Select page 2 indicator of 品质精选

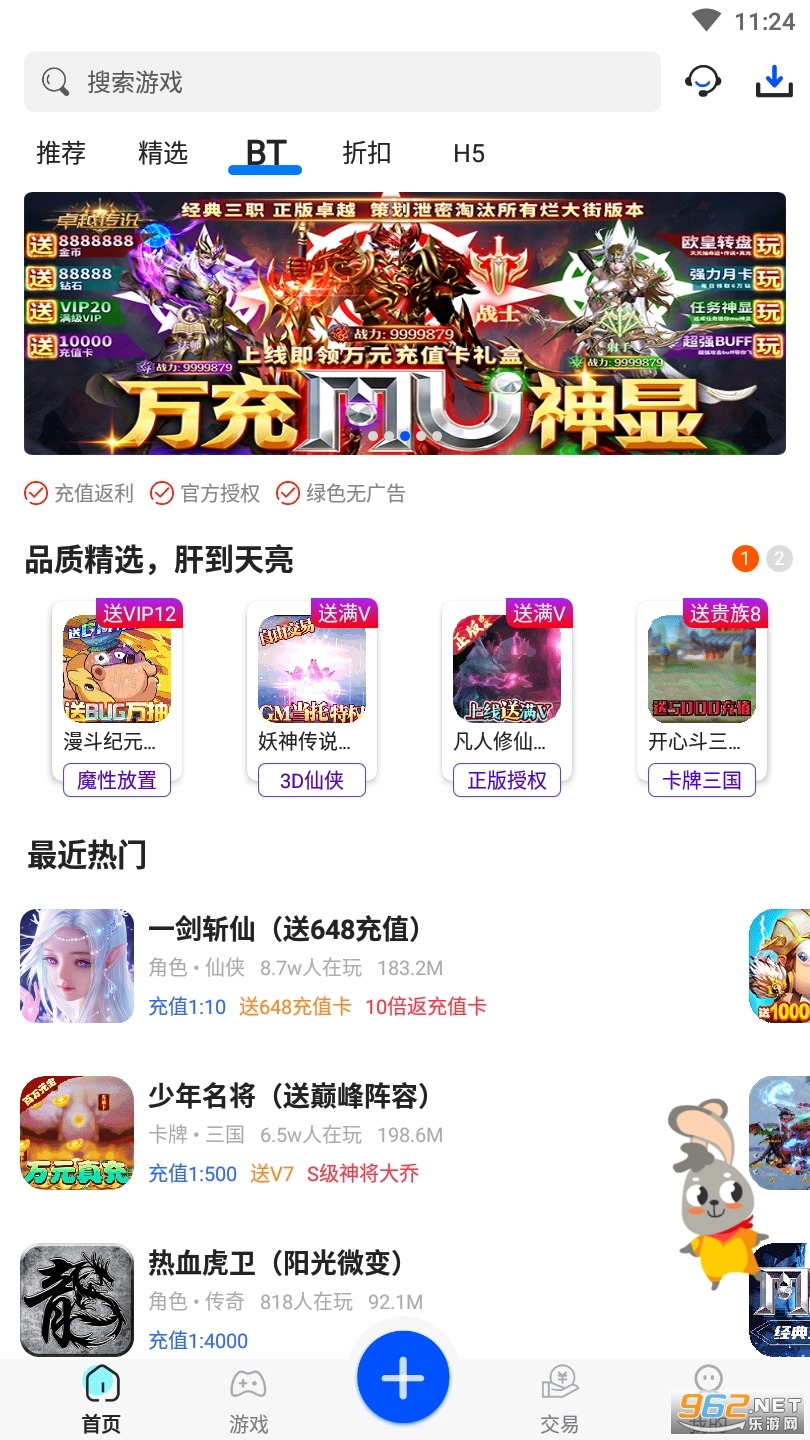[x=779, y=559]
